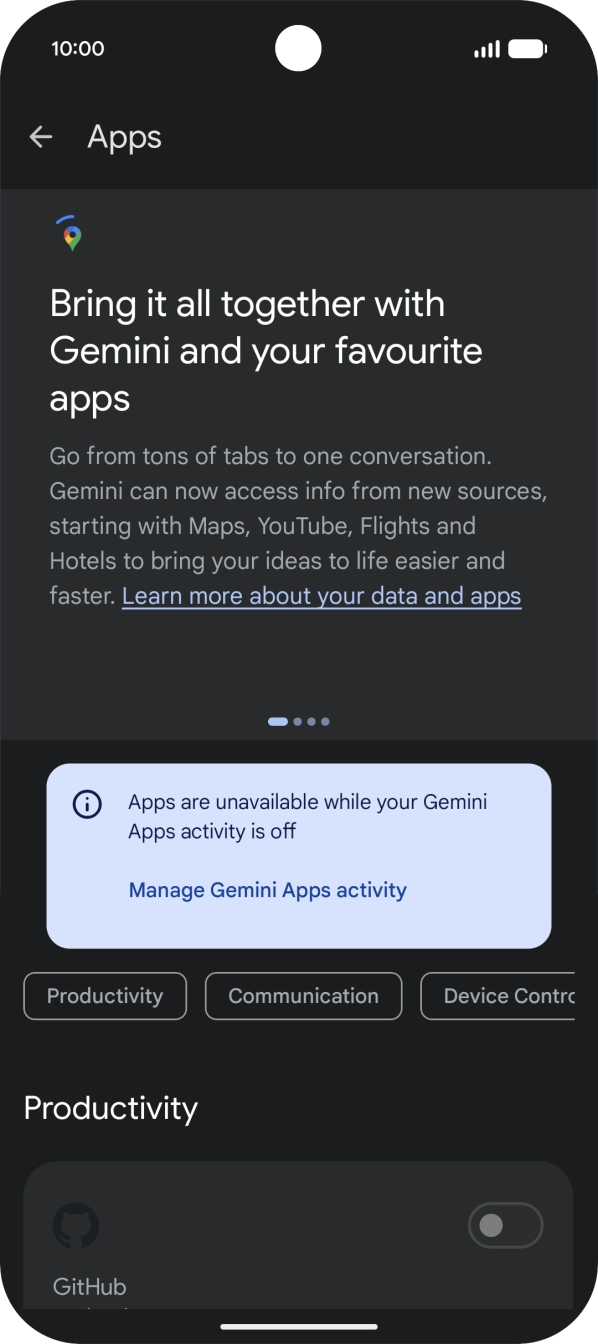Go back from the Apps screen
Image resolution: width=598 pixels, height=1344 pixels.
pyautogui.click(x=41, y=137)
